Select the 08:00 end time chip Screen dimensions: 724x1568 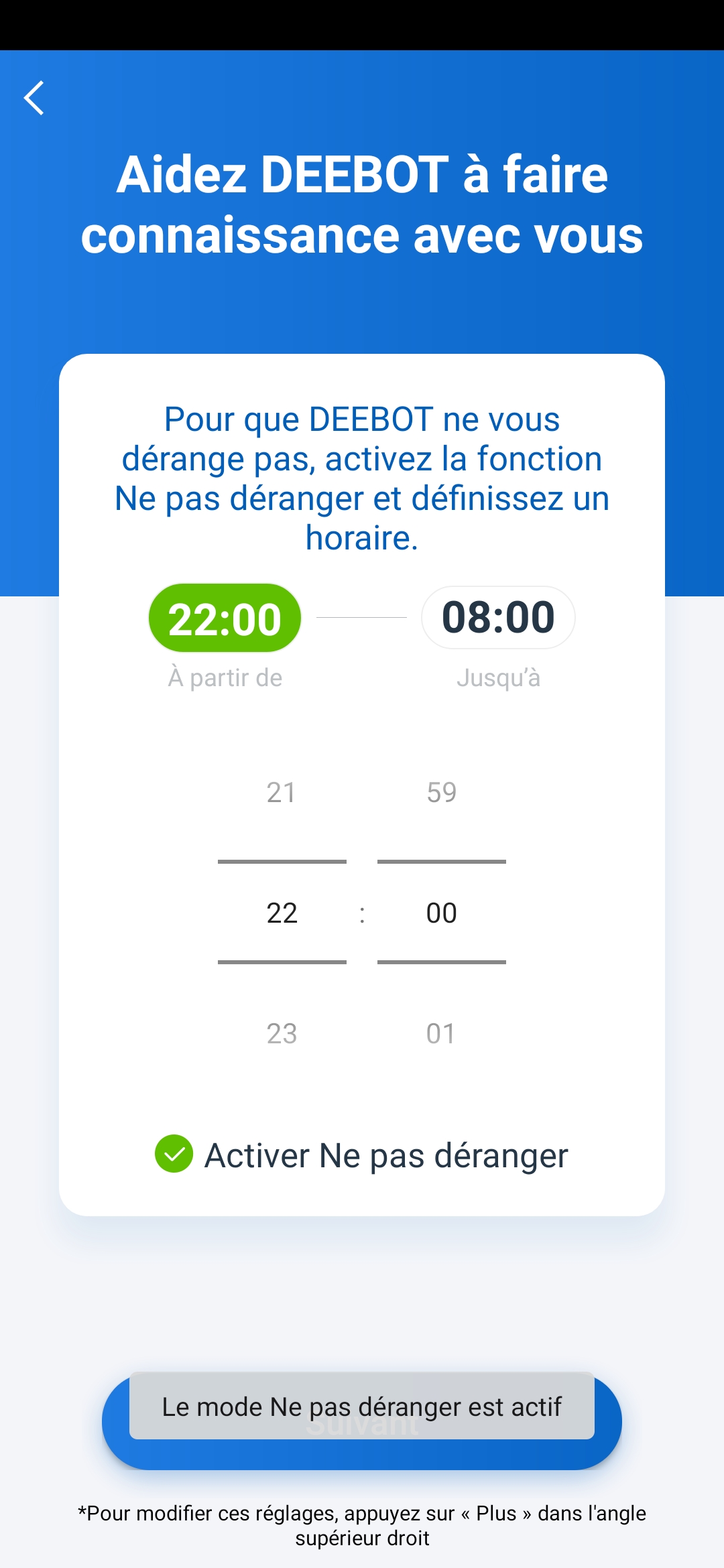(x=498, y=617)
